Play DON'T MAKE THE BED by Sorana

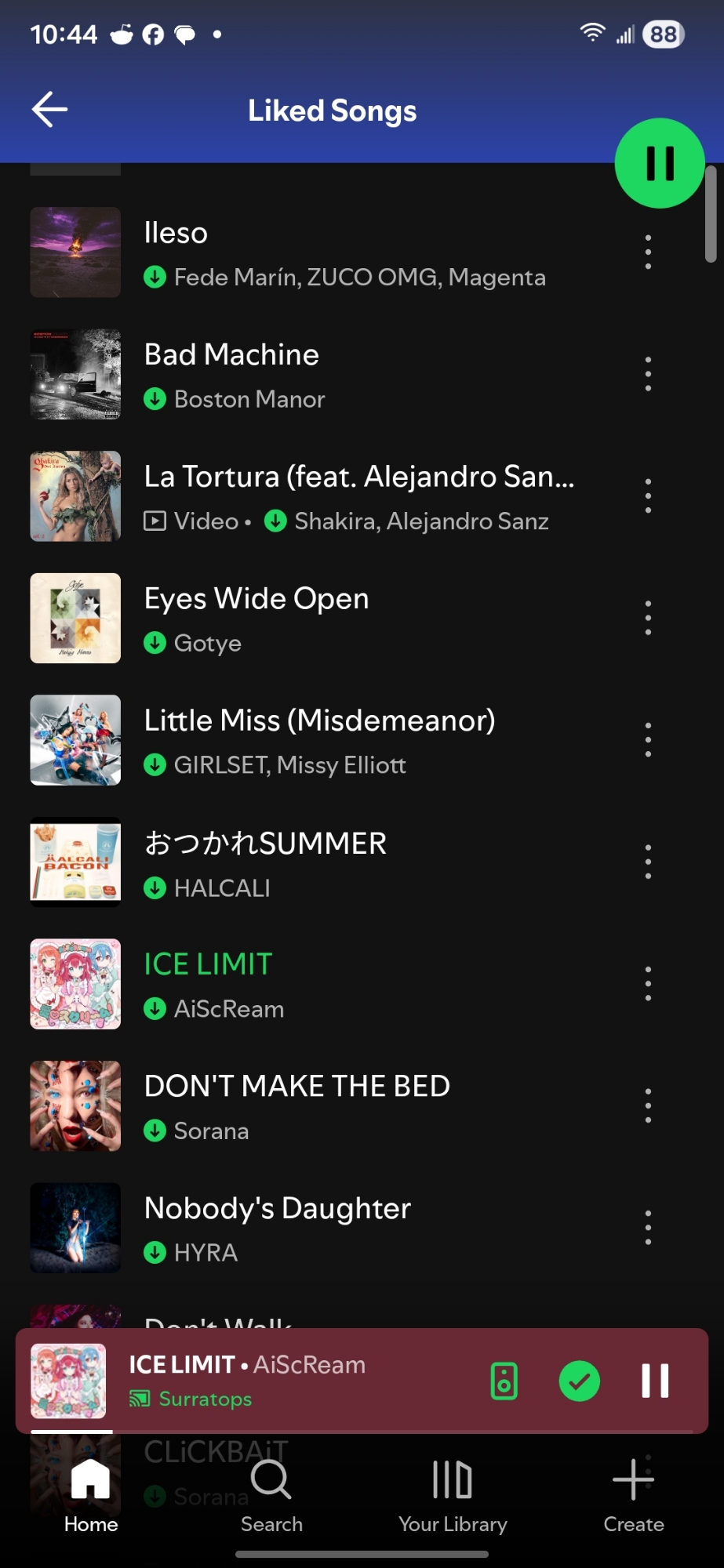(345, 1106)
